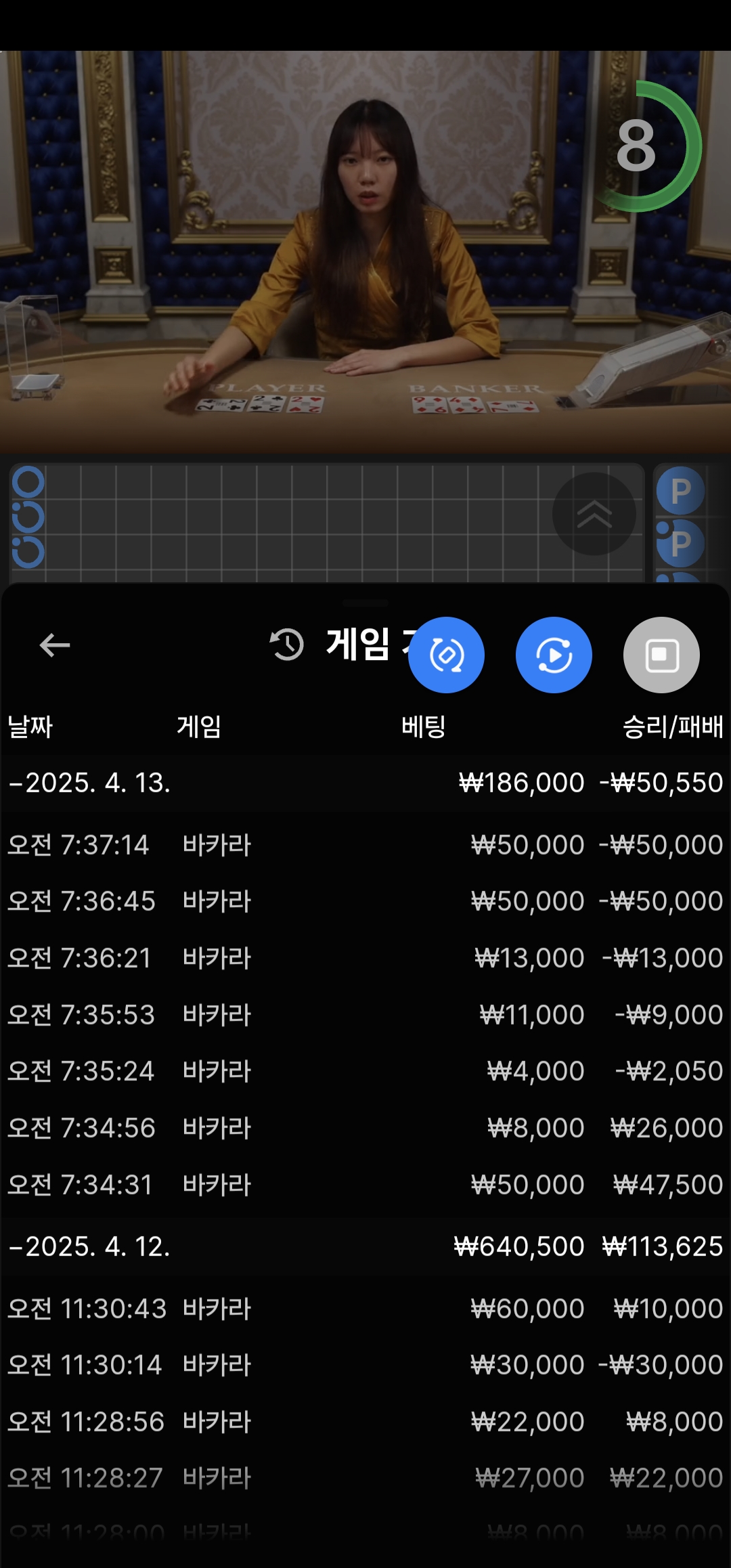Open the 오전 7:35:24 바카라 record
Screen dimensions: 731x1568
tap(365, 1071)
